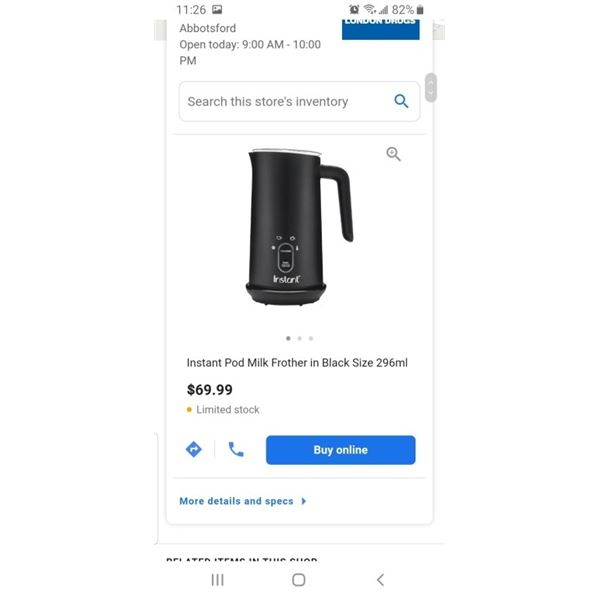The width and height of the screenshot is (600, 600).
Task: Call the store via phone icon
Action: click(x=236, y=450)
